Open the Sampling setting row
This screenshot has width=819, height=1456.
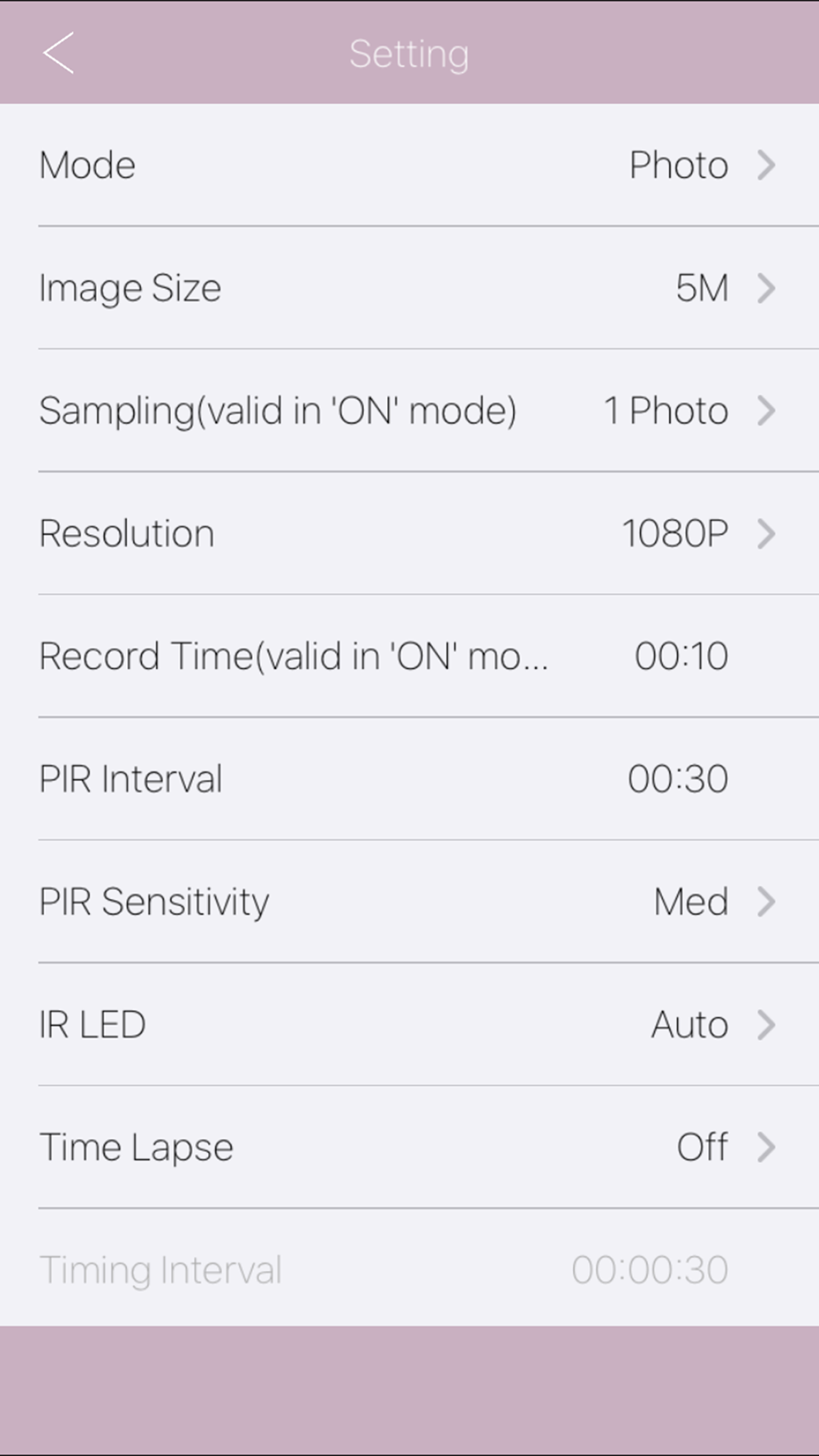409,410
